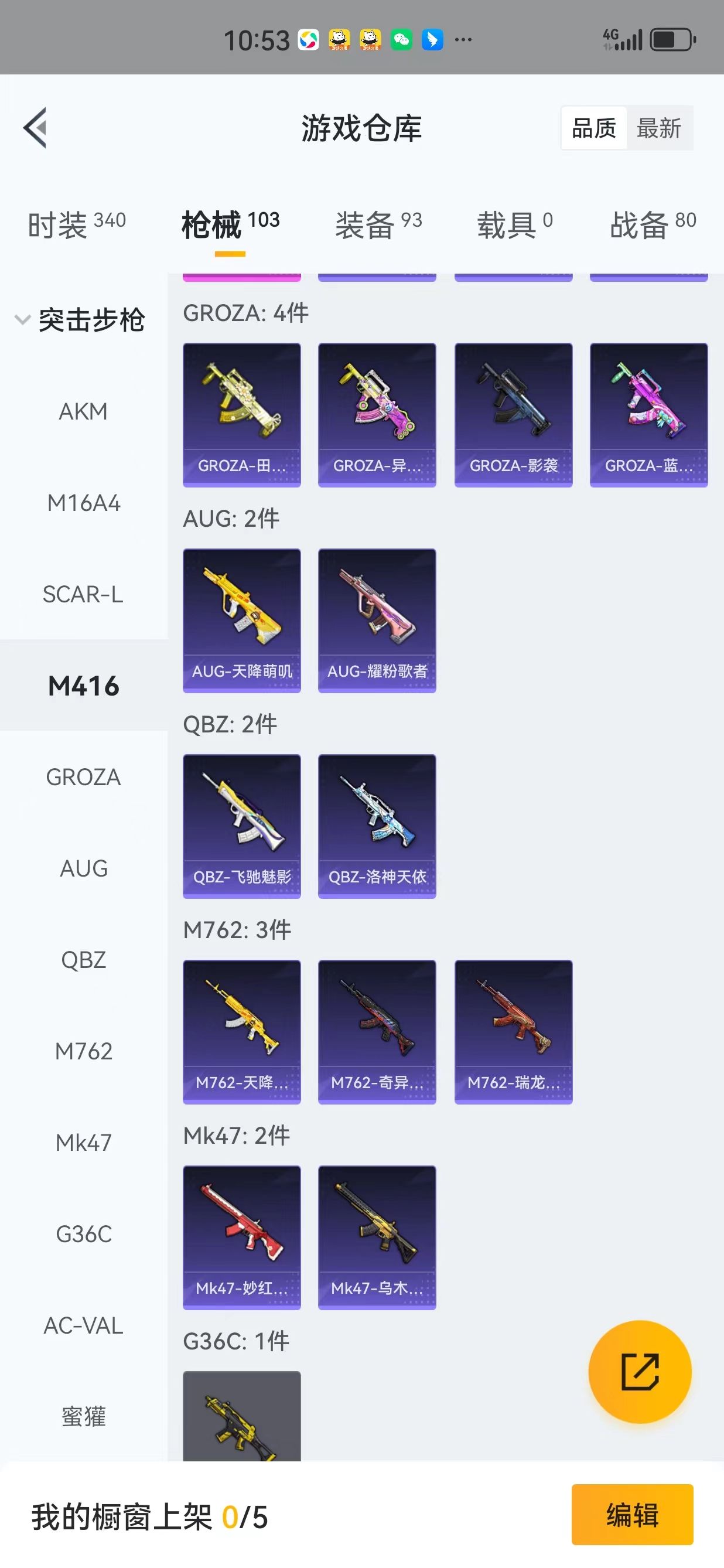Image resolution: width=724 pixels, height=1568 pixels.
Task: Switch to the 载具 tab
Action: click(514, 224)
